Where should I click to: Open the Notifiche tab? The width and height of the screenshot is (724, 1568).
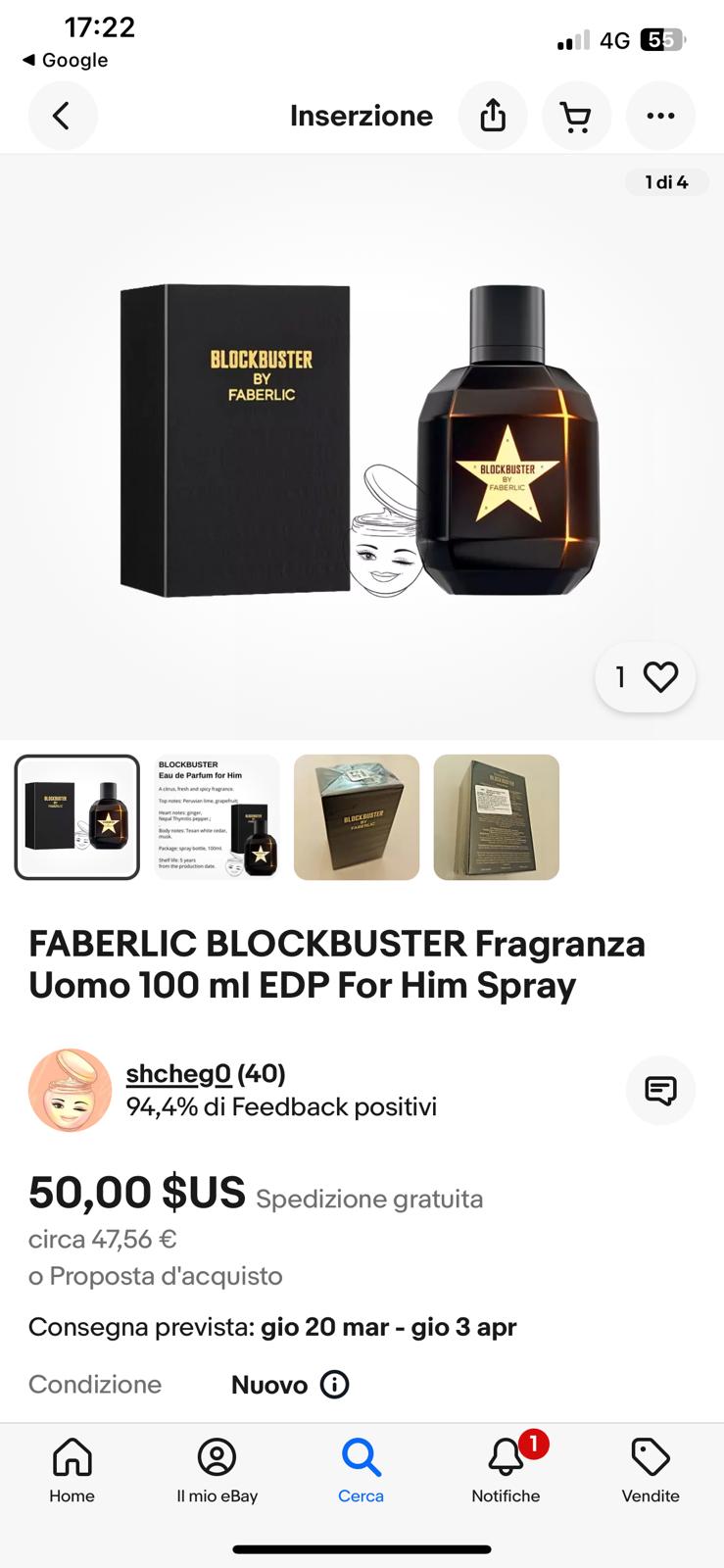pyautogui.click(x=506, y=1470)
